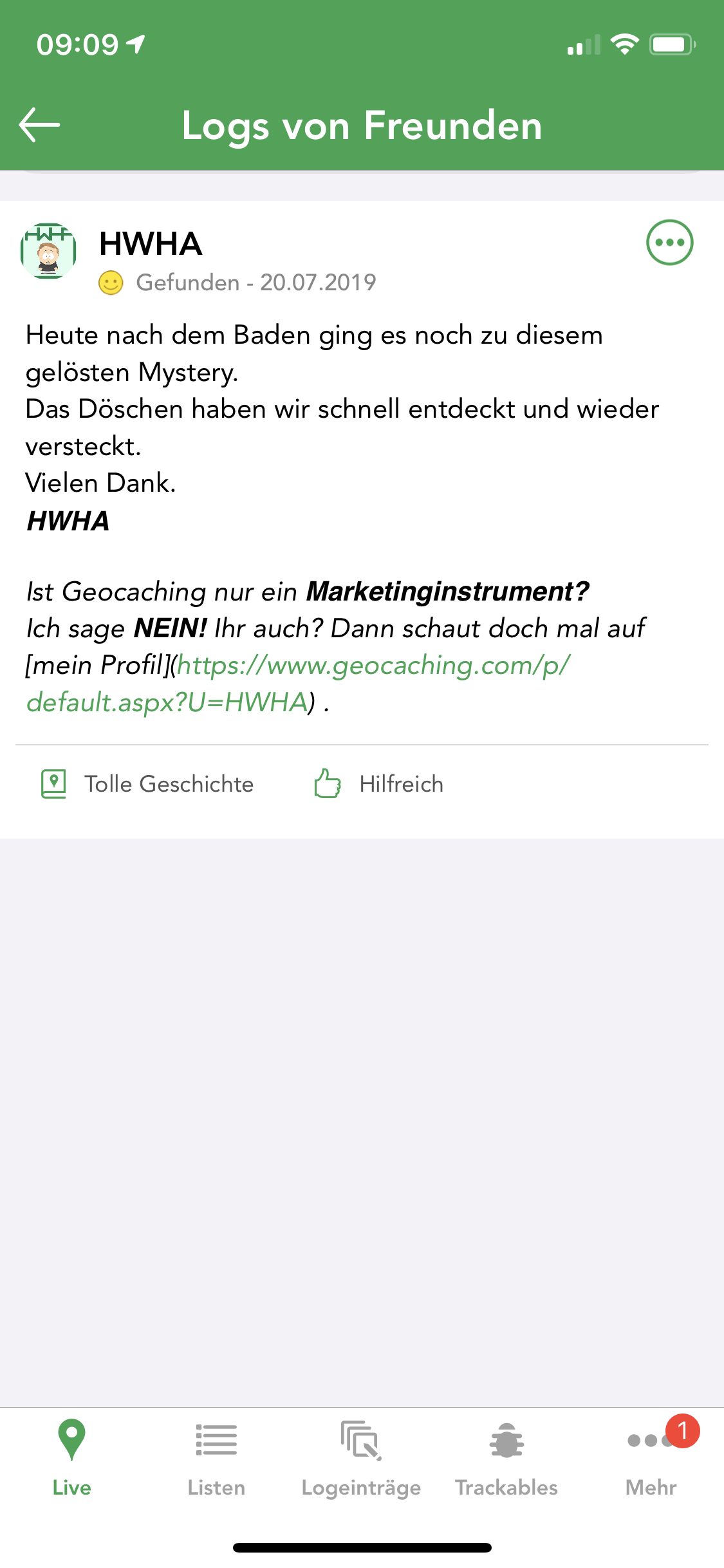724x1568 pixels.
Task: Mark the log as Tolle Geschichte
Action: click(x=147, y=784)
